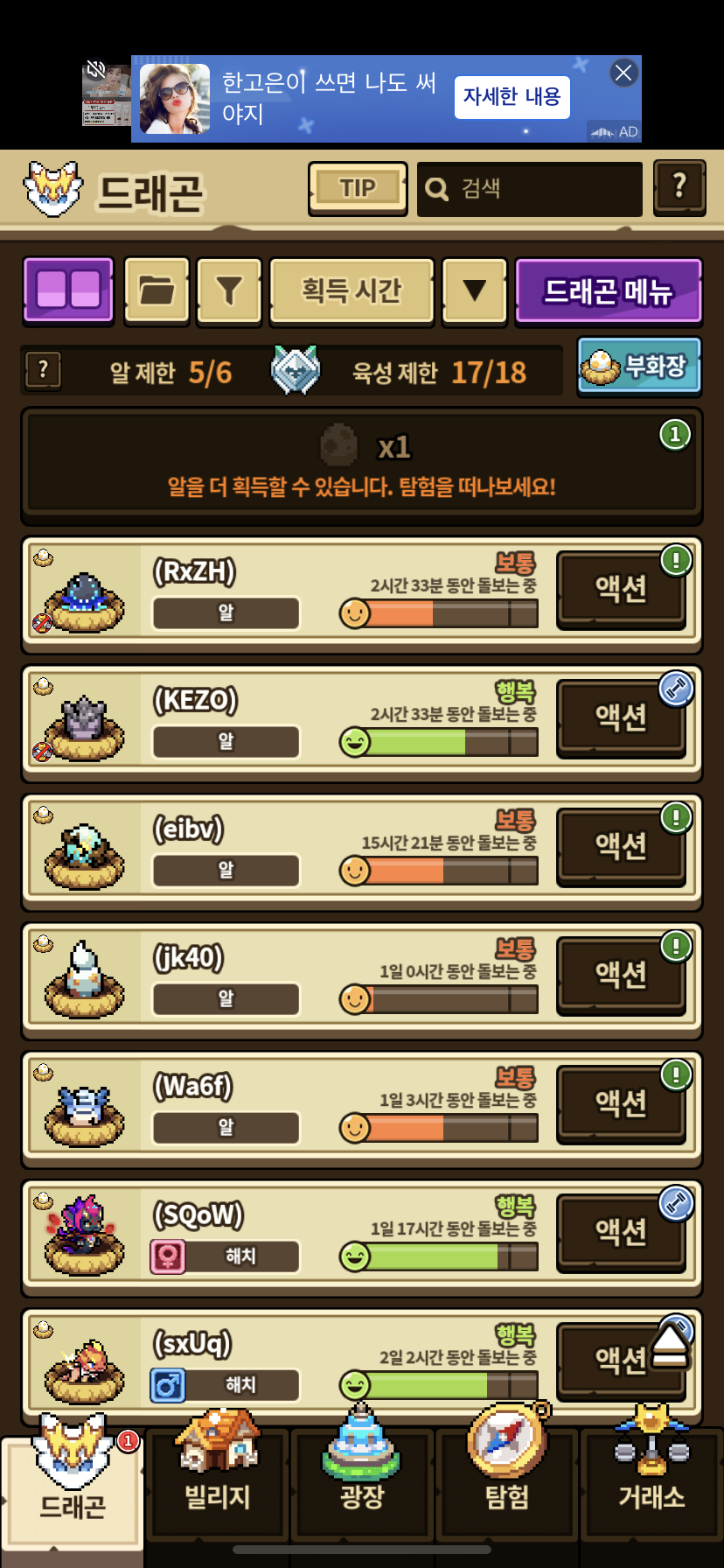Switch the dragon list layout view

68,290
